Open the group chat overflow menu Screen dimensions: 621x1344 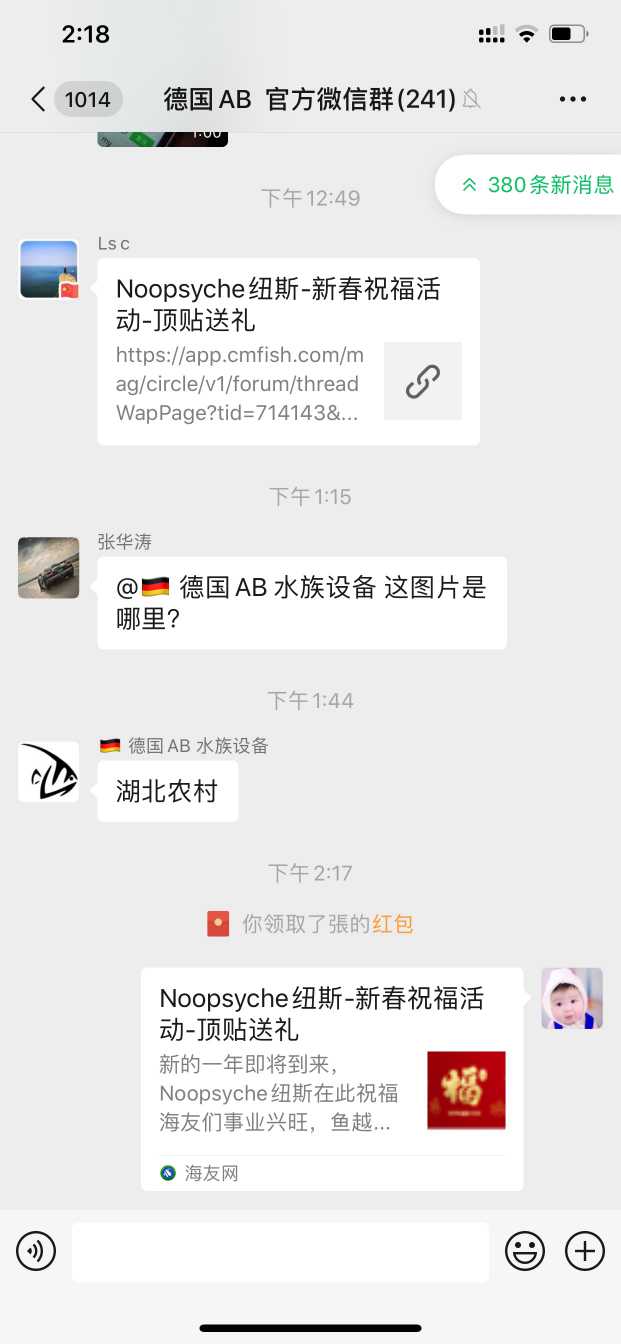tap(573, 99)
